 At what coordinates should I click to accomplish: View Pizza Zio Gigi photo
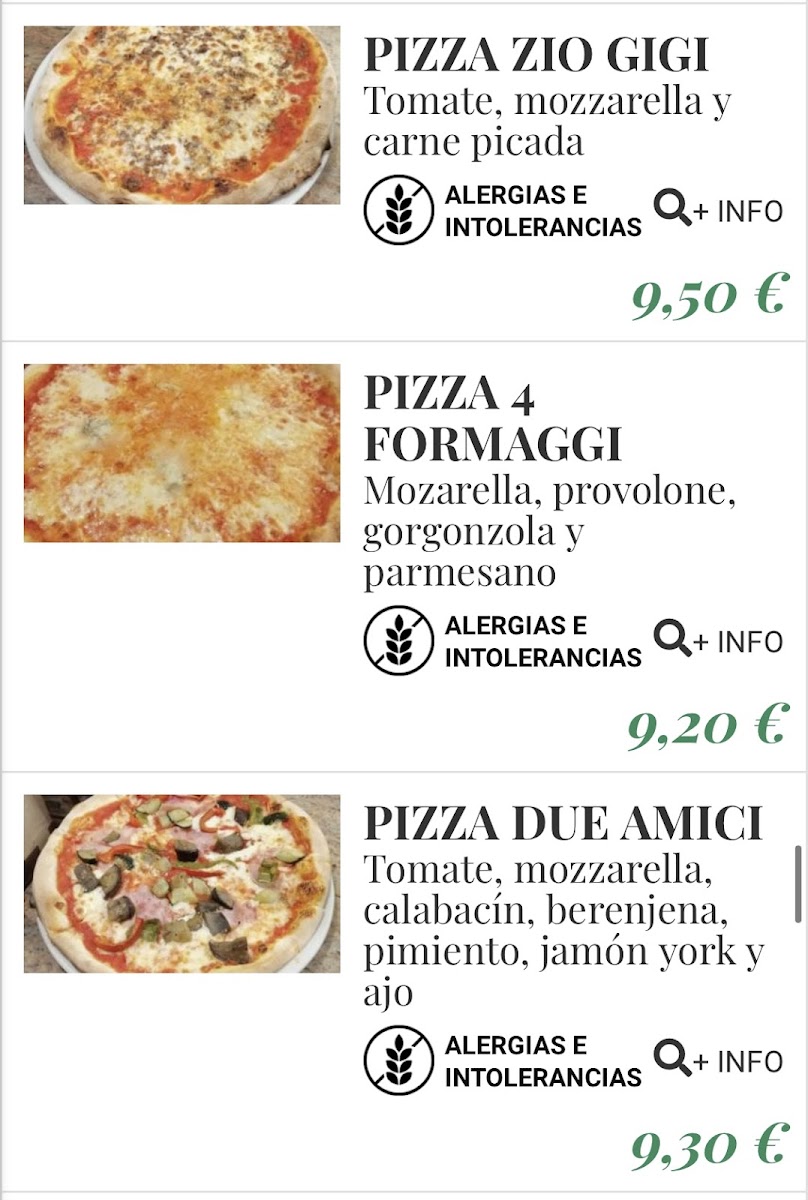pyautogui.click(x=182, y=115)
